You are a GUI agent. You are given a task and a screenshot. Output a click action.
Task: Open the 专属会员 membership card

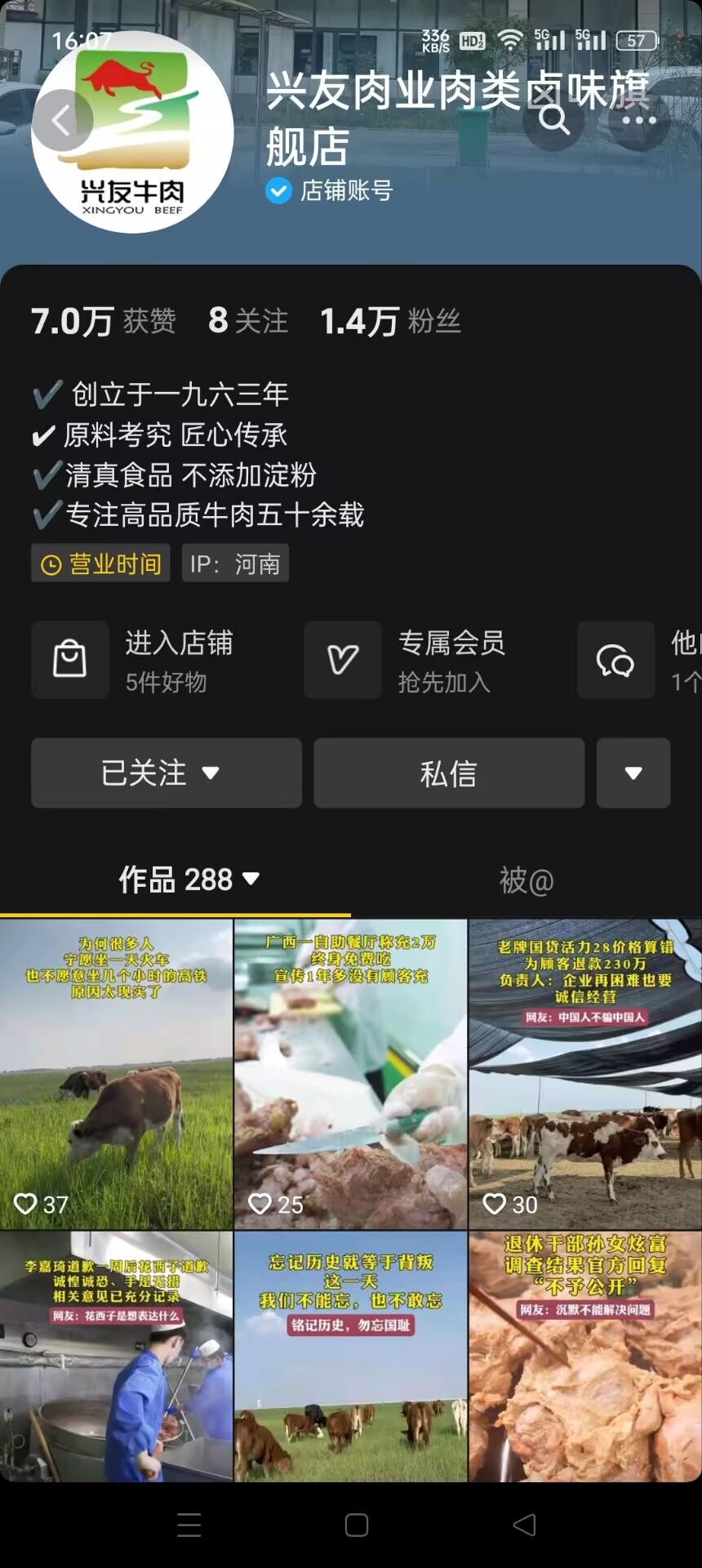tap(424, 660)
